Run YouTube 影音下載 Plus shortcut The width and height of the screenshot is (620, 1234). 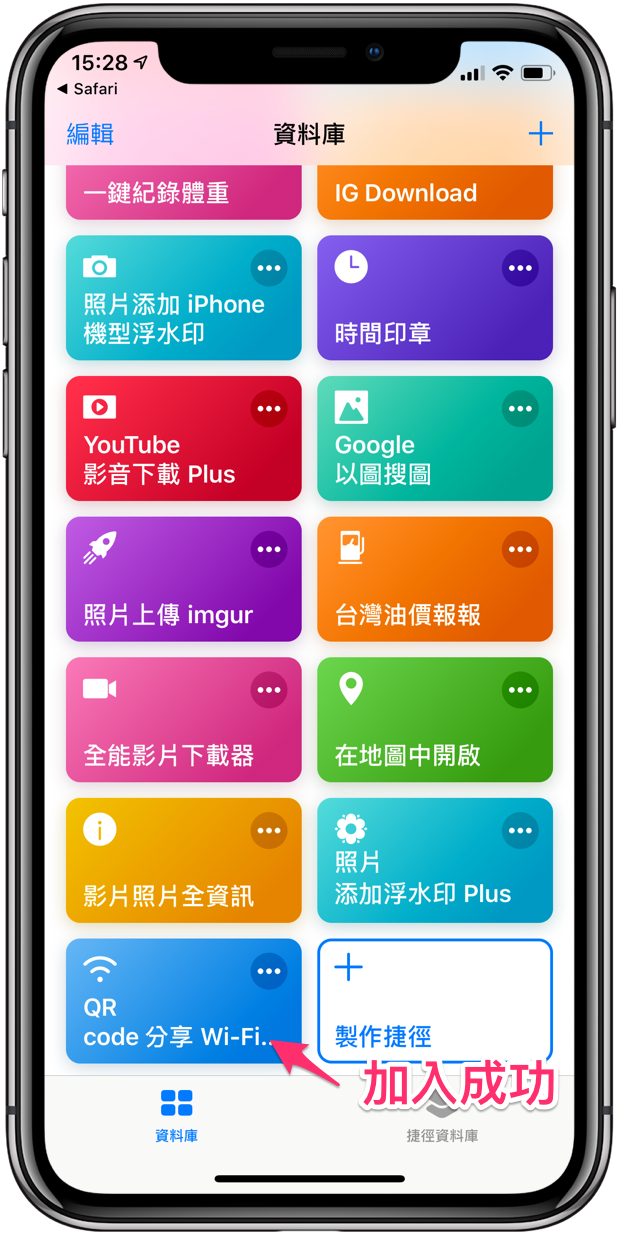pyautogui.click(x=184, y=438)
